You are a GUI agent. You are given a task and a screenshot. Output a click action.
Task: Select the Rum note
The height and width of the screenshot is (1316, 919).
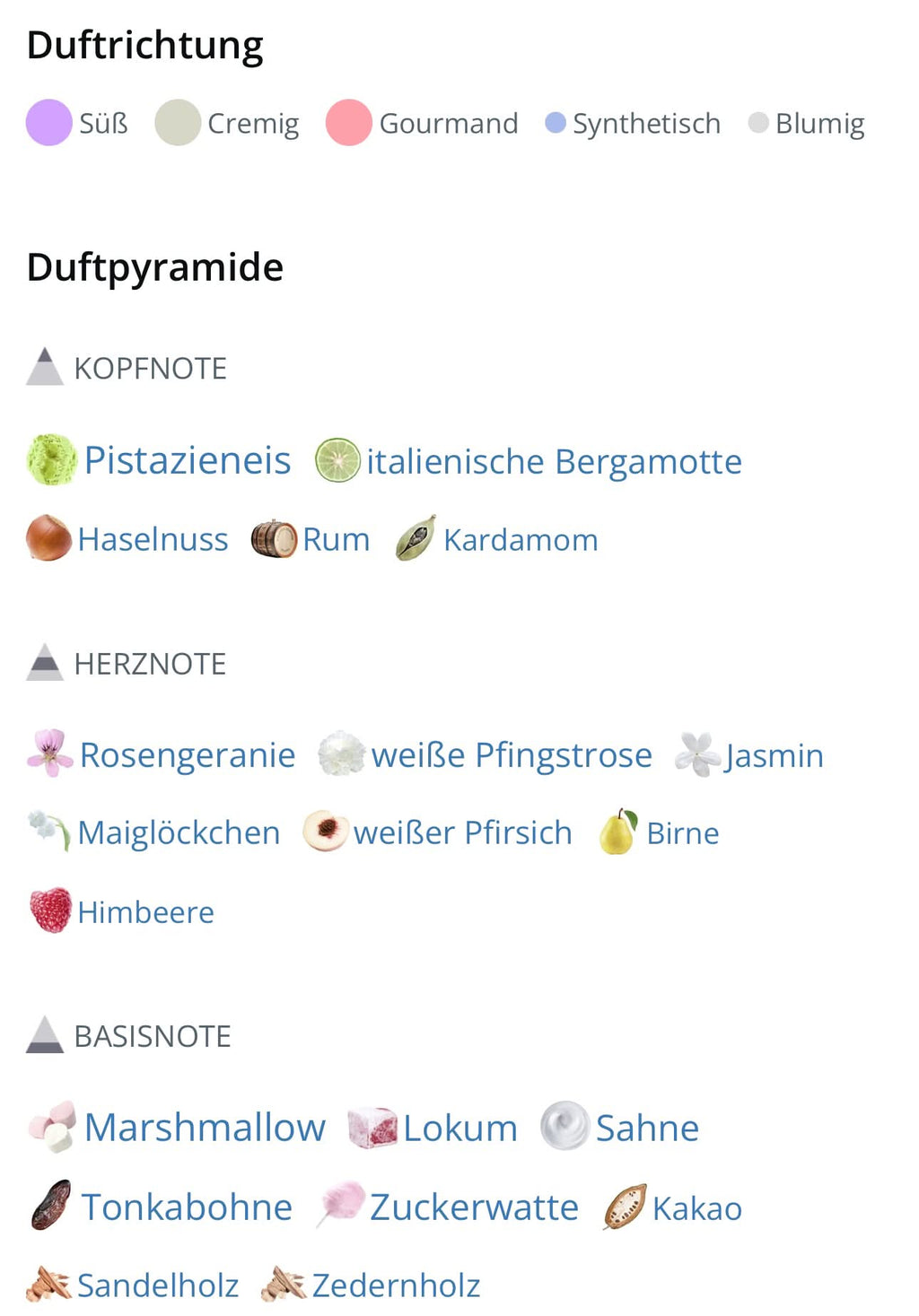tap(336, 539)
